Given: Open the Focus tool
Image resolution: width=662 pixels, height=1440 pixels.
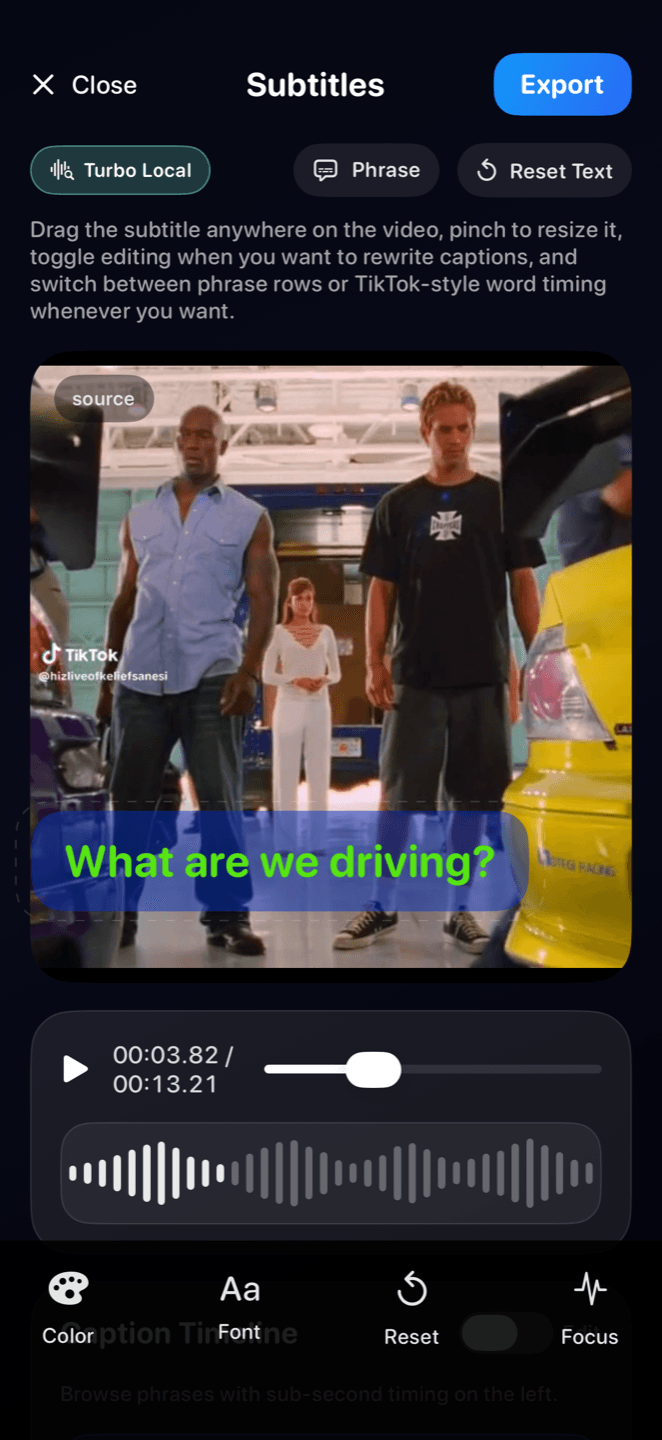Looking at the screenshot, I should click(x=589, y=1308).
